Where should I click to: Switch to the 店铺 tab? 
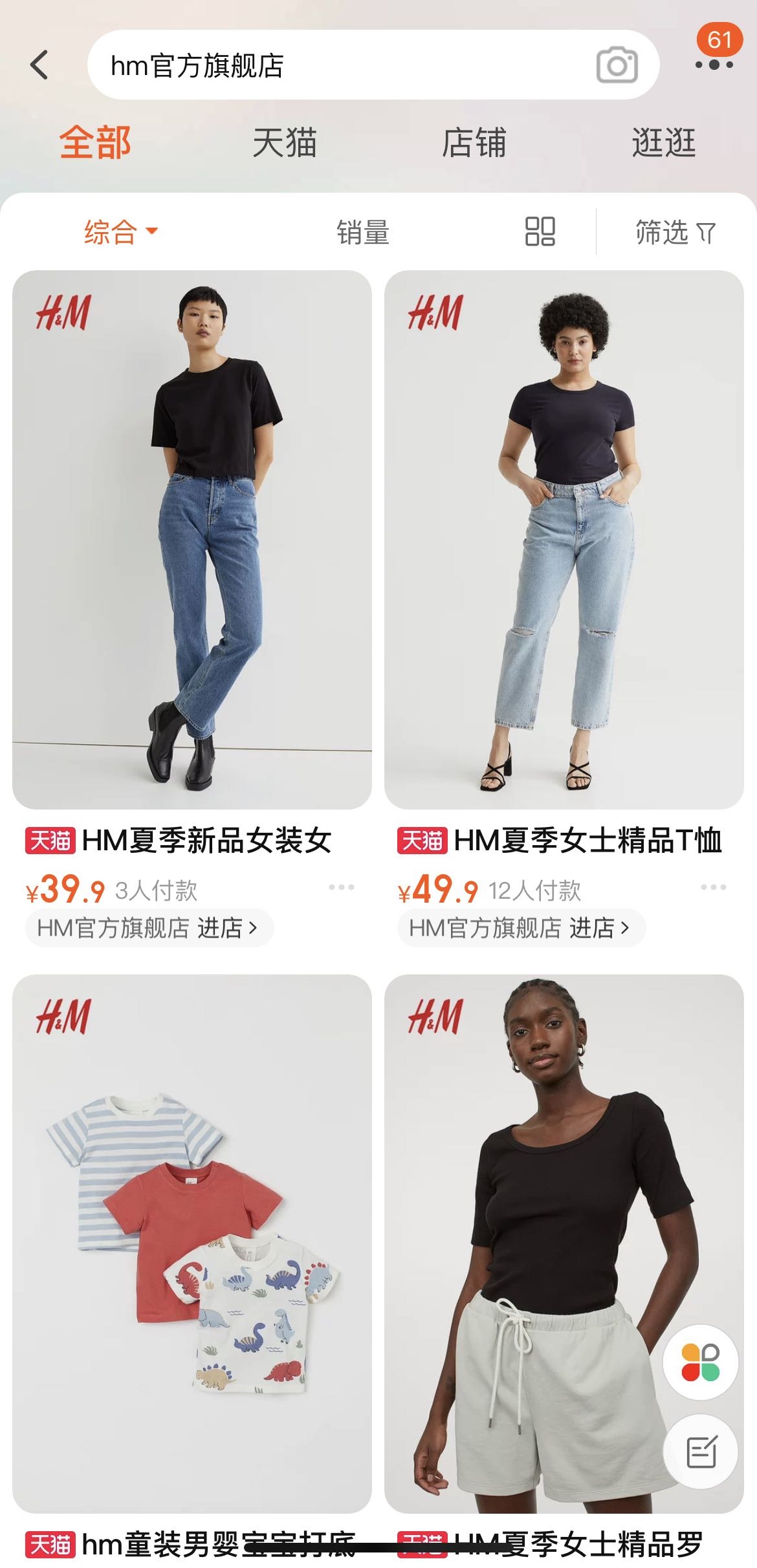pos(474,143)
